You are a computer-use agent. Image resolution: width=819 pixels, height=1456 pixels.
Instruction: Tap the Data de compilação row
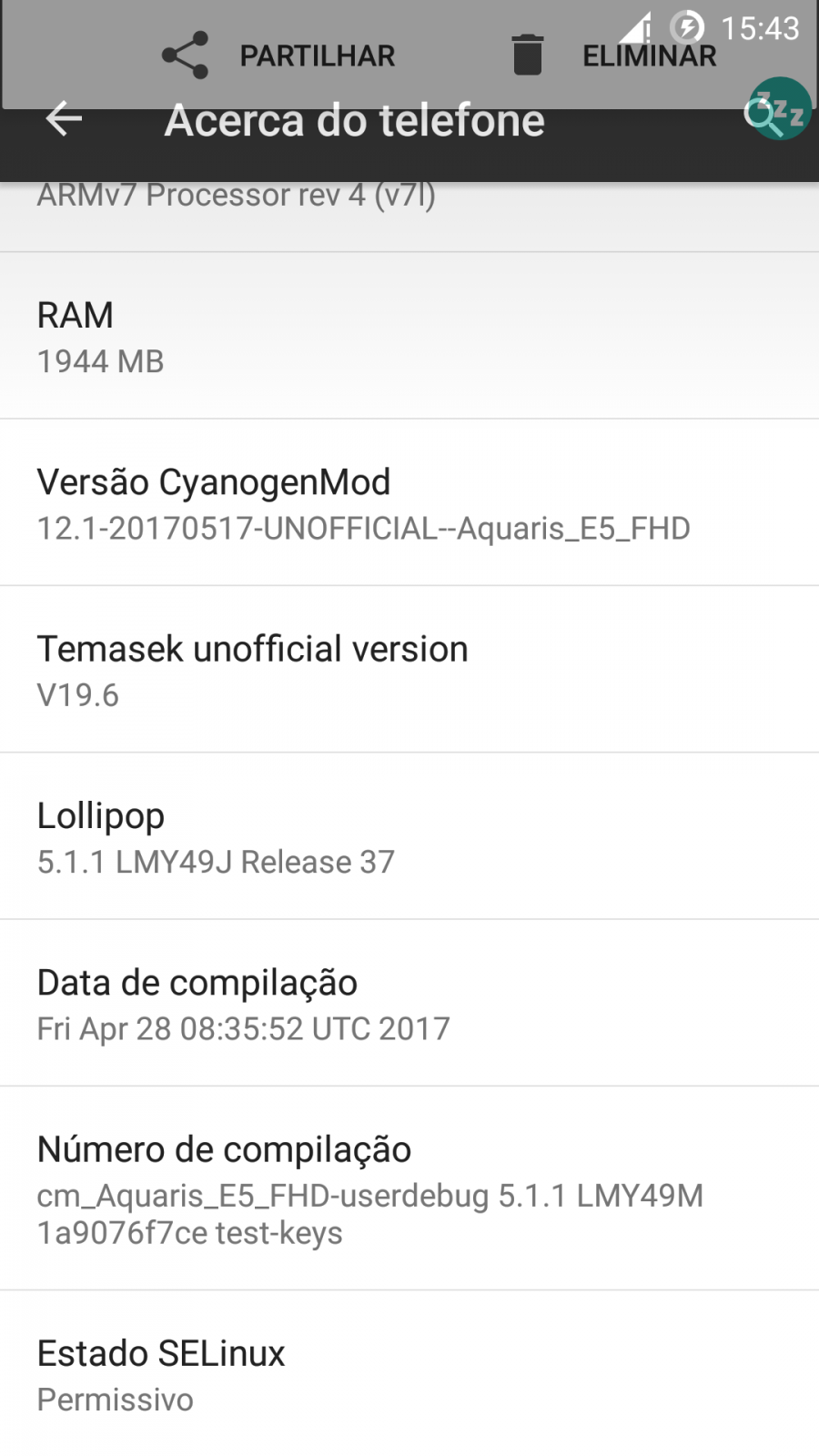[409, 1002]
